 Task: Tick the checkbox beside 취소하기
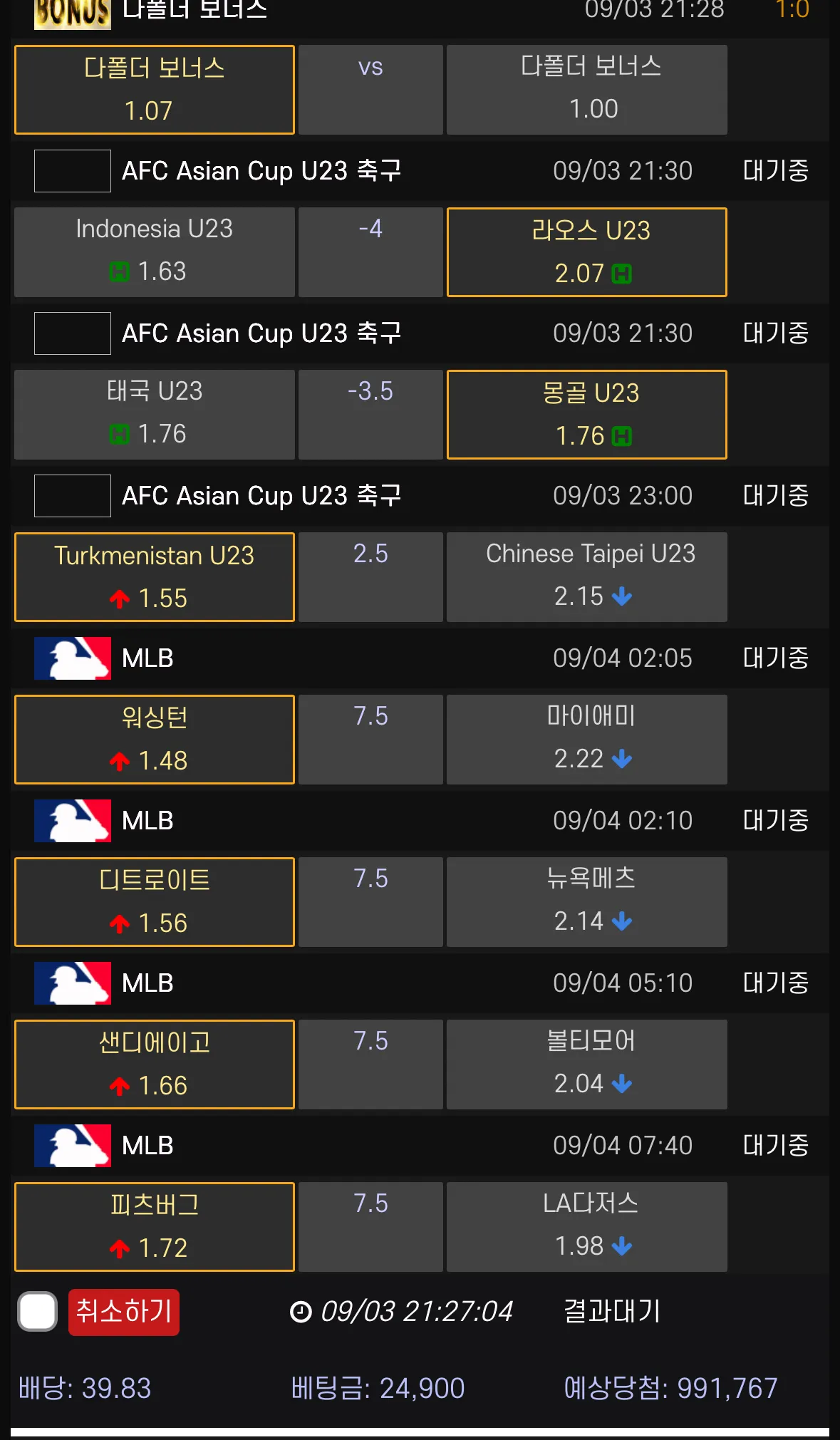[x=38, y=1311]
